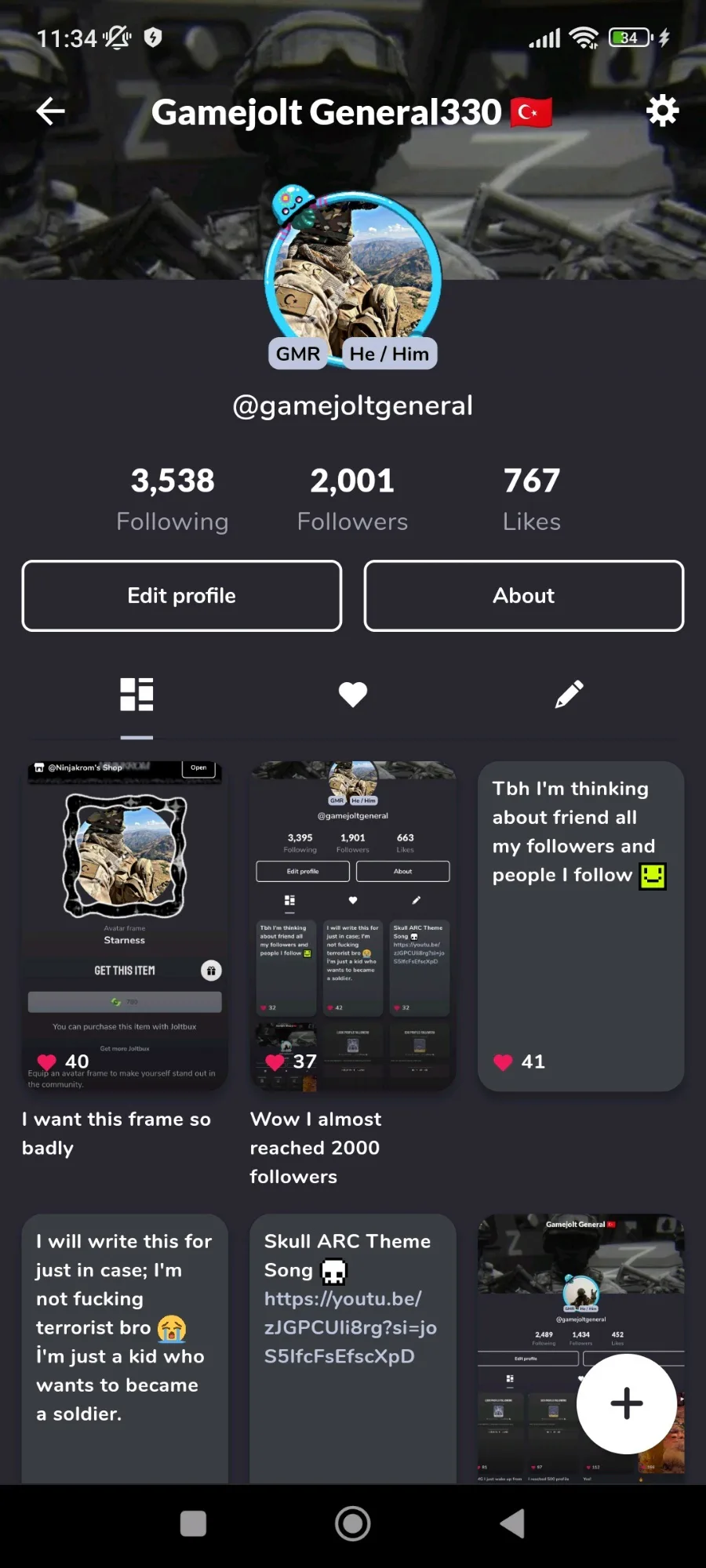This screenshot has height=1568, width=706.
Task: Tap the Edit profile button
Action: point(182,596)
